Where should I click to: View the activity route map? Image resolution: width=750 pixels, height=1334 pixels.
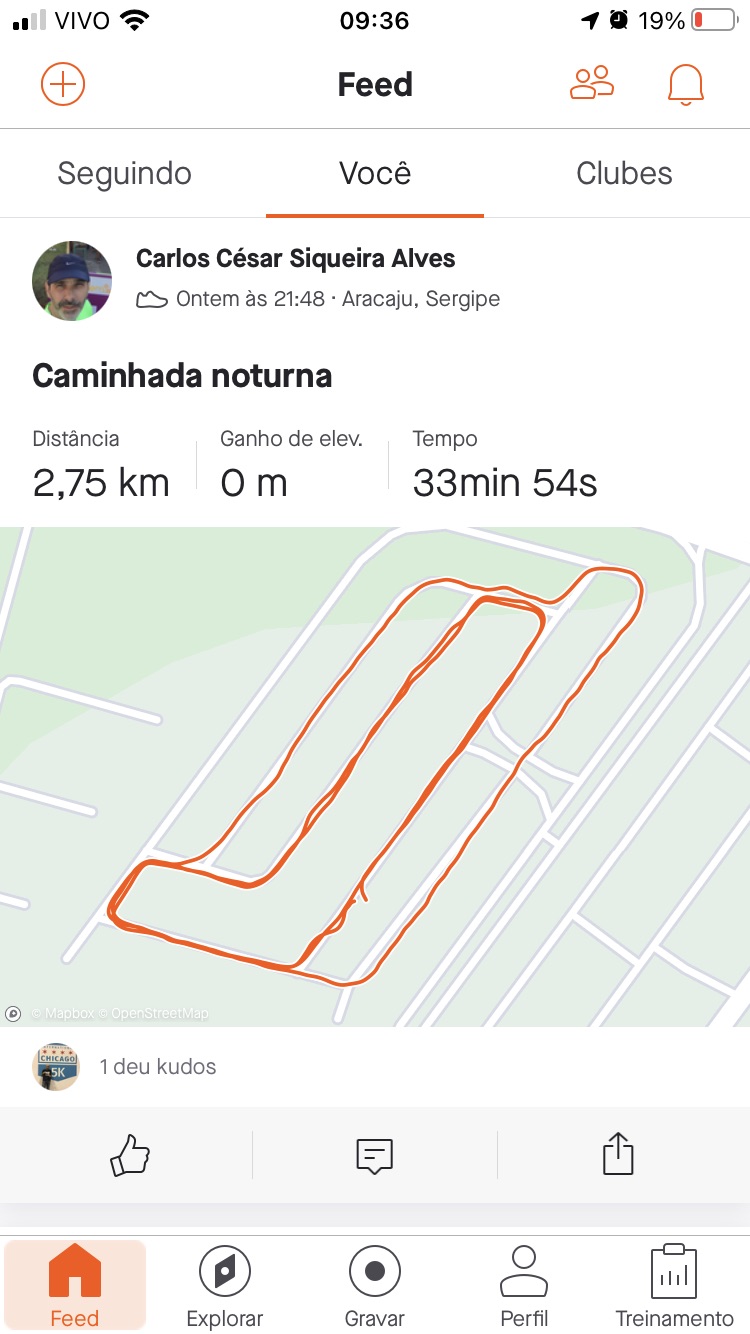375,777
